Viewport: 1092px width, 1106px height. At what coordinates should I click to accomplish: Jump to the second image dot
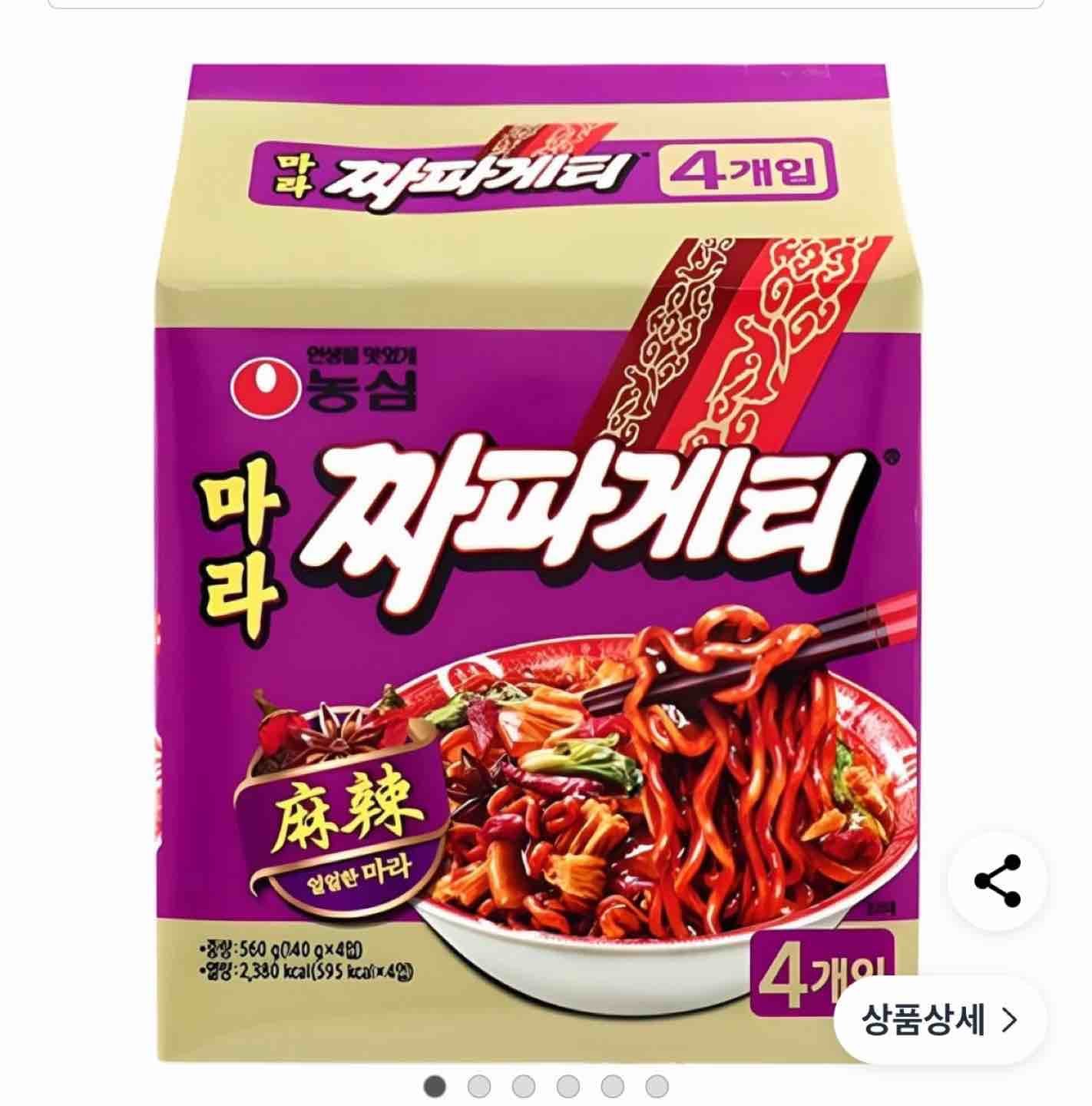point(479,1086)
